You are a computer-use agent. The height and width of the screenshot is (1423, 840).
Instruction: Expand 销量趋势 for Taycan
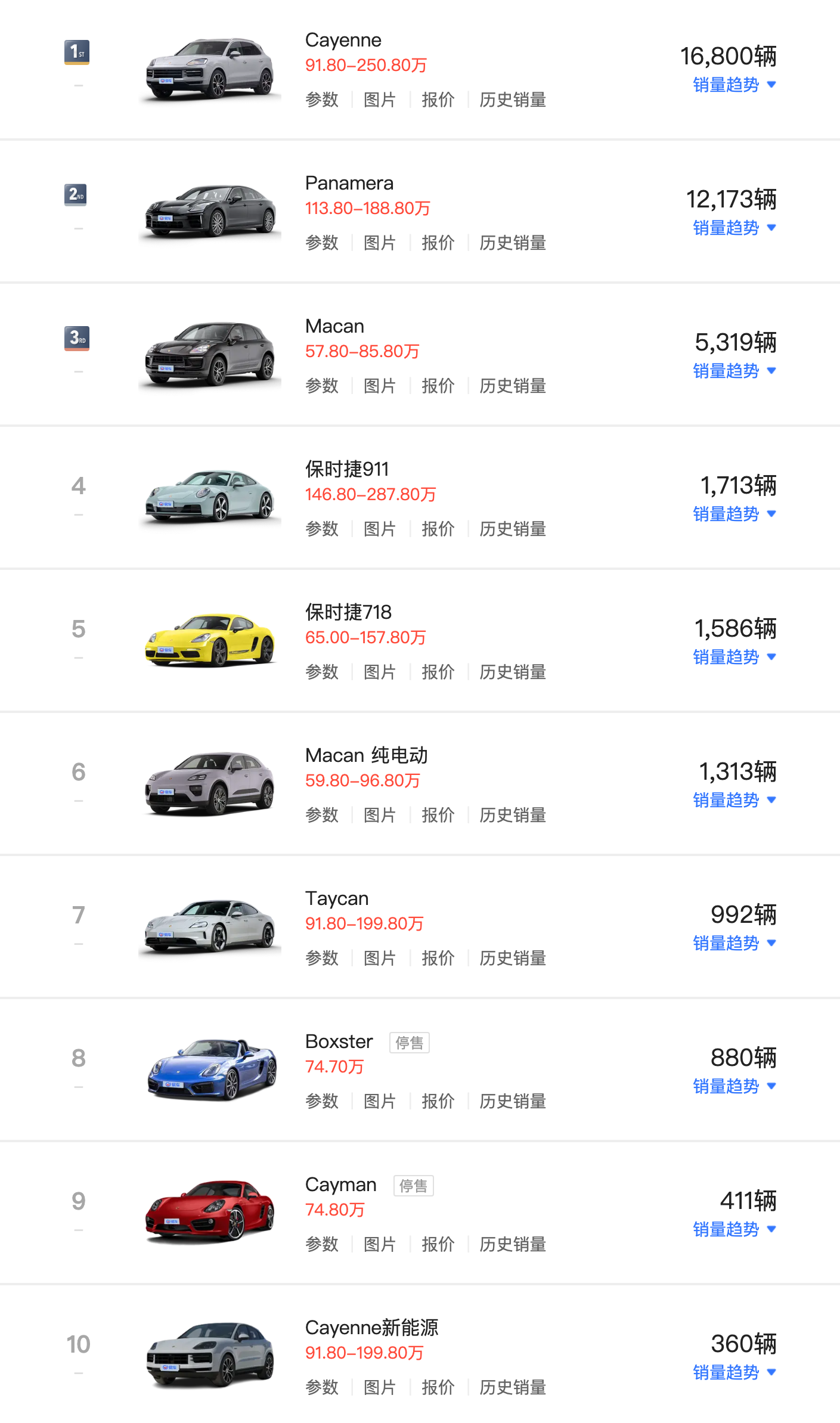(x=734, y=944)
